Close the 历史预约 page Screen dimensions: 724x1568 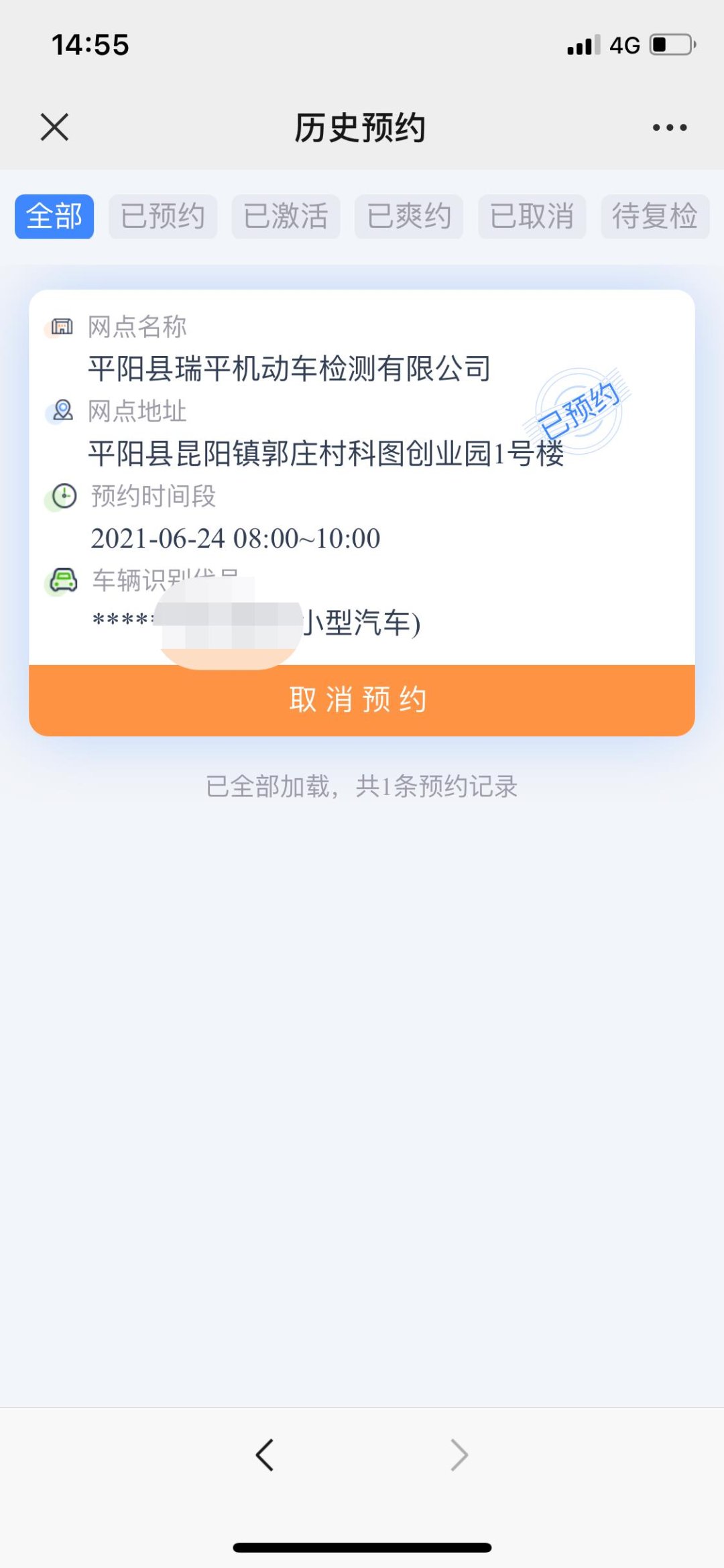pos(54,127)
